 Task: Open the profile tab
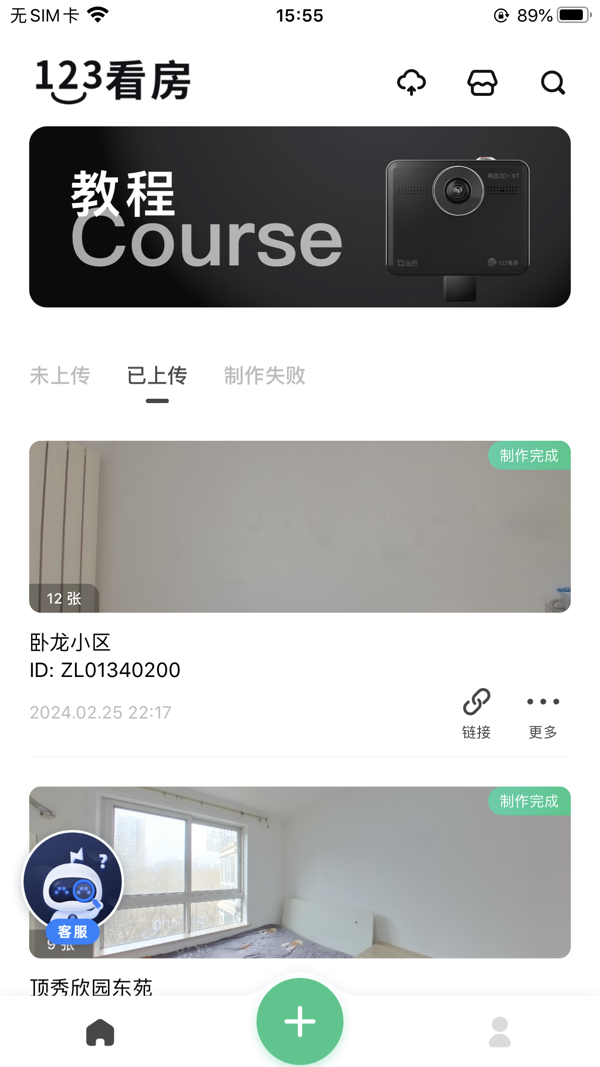pyautogui.click(x=500, y=1032)
